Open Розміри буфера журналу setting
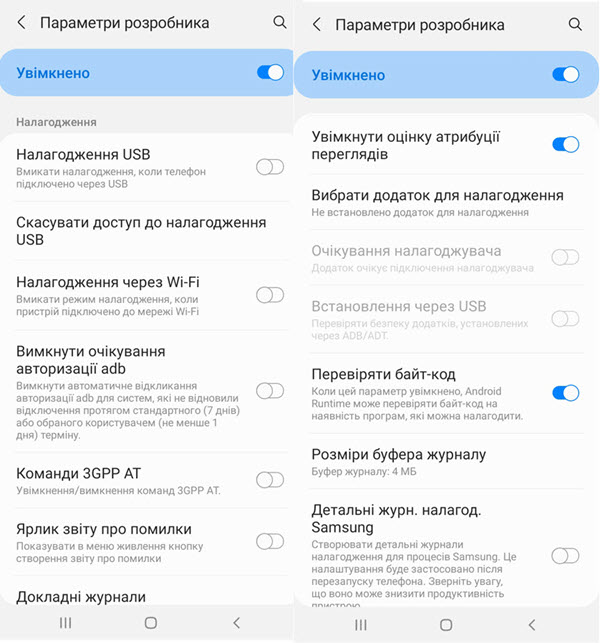 coord(437,461)
